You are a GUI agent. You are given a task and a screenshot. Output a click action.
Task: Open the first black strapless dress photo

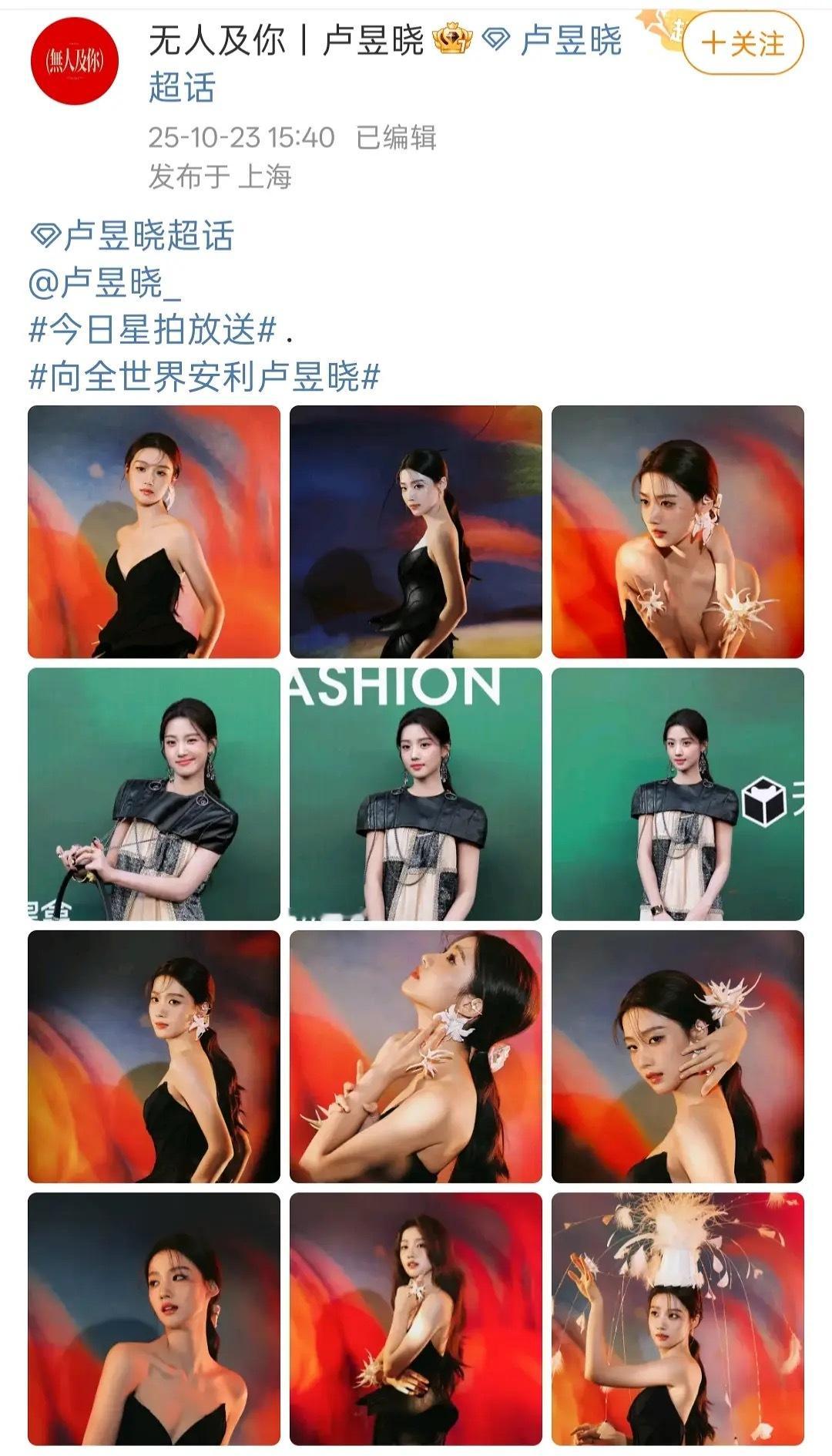click(154, 532)
